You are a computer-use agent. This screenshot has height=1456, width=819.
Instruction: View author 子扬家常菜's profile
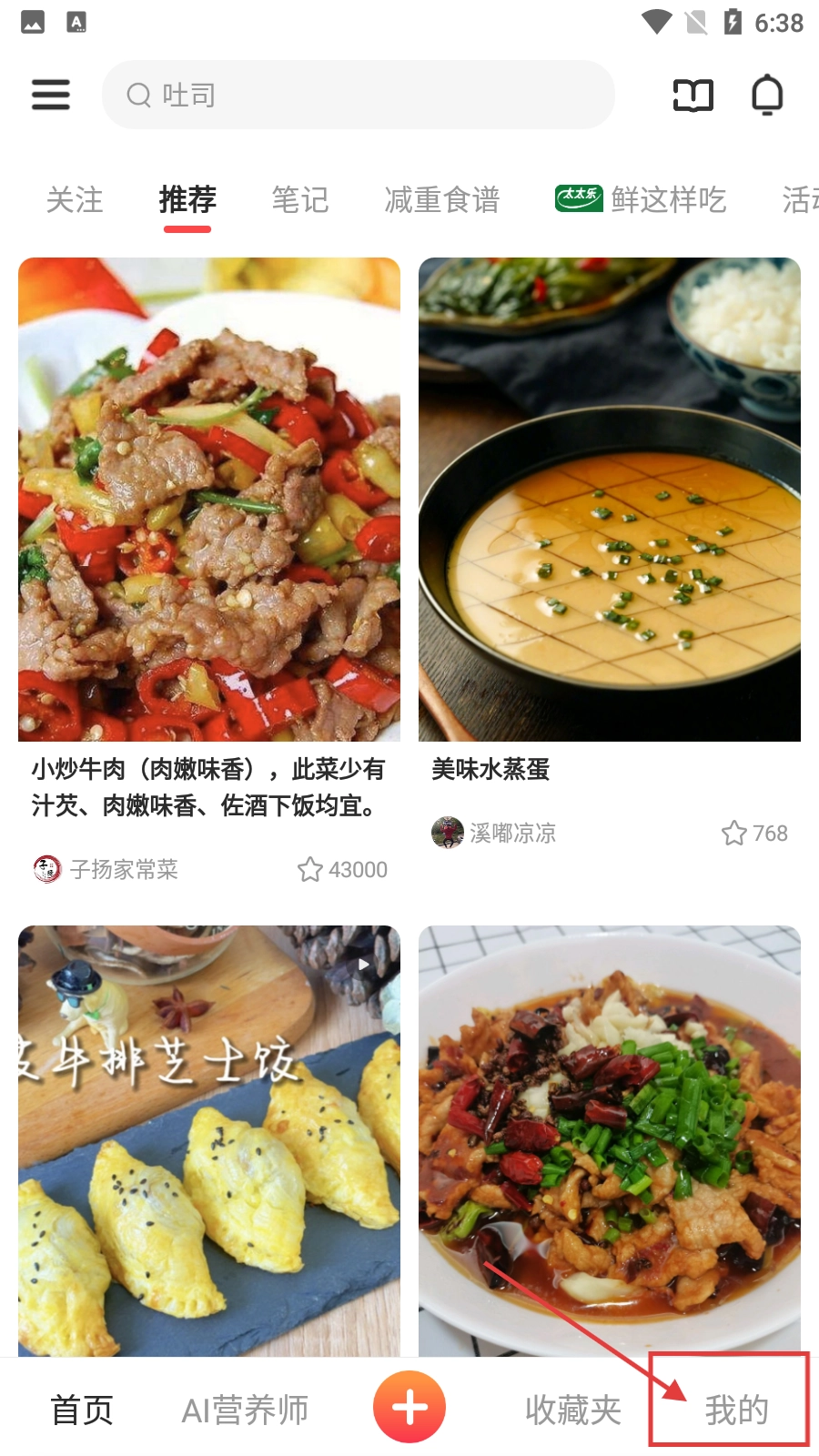click(106, 869)
